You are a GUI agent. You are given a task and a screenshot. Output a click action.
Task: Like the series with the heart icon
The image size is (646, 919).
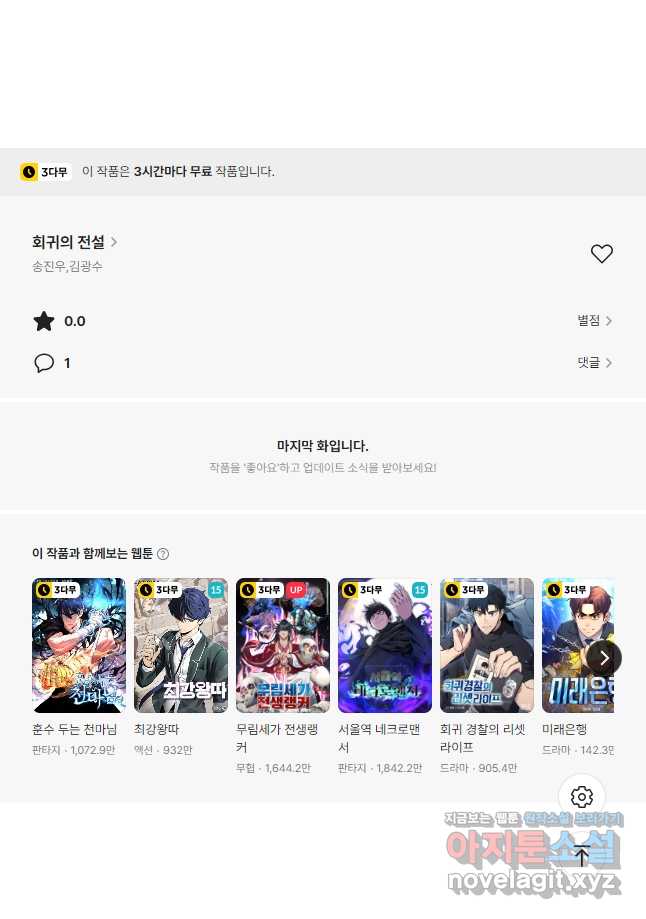(x=601, y=254)
